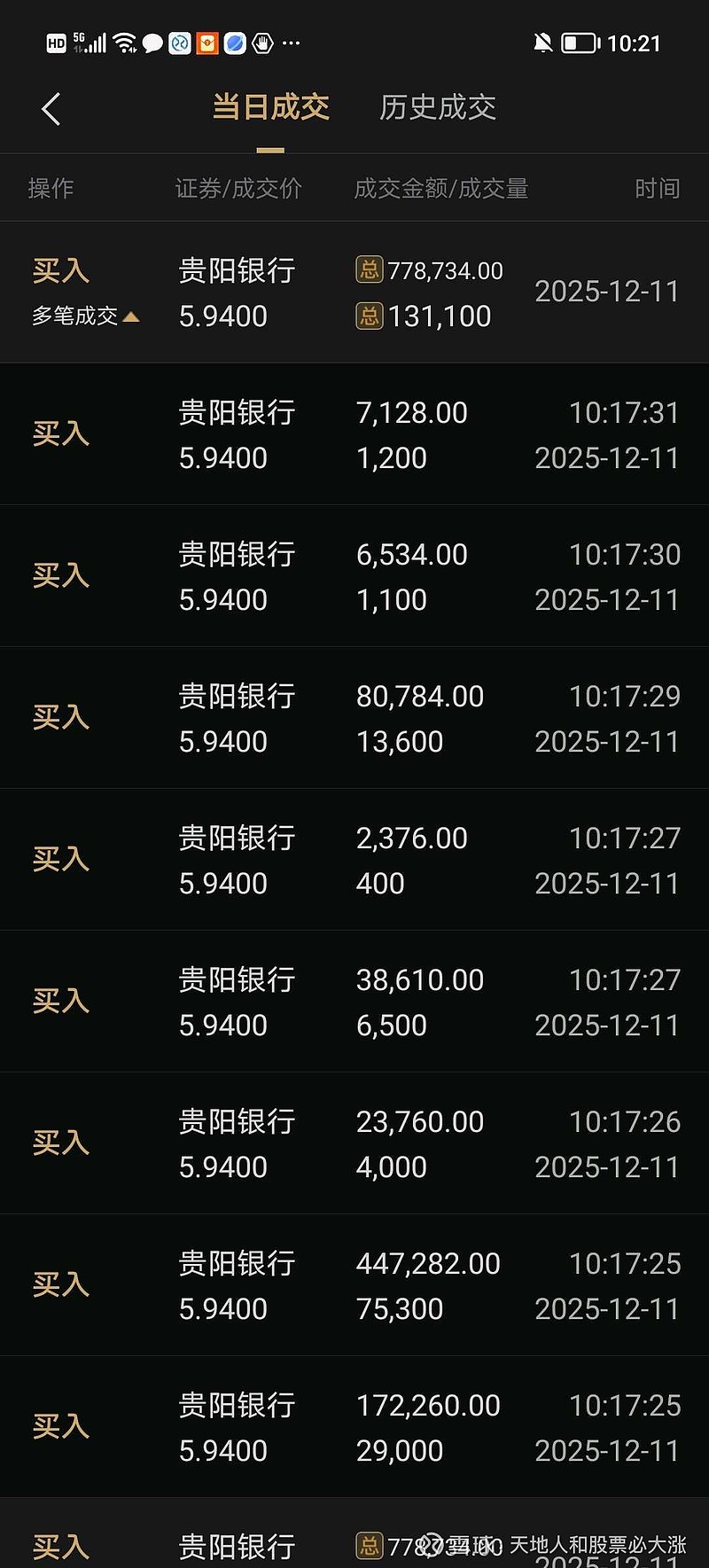The height and width of the screenshot is (1568, 709).
Task: Open the status bar overflow dots menu
Action: [x=292, y=43]
